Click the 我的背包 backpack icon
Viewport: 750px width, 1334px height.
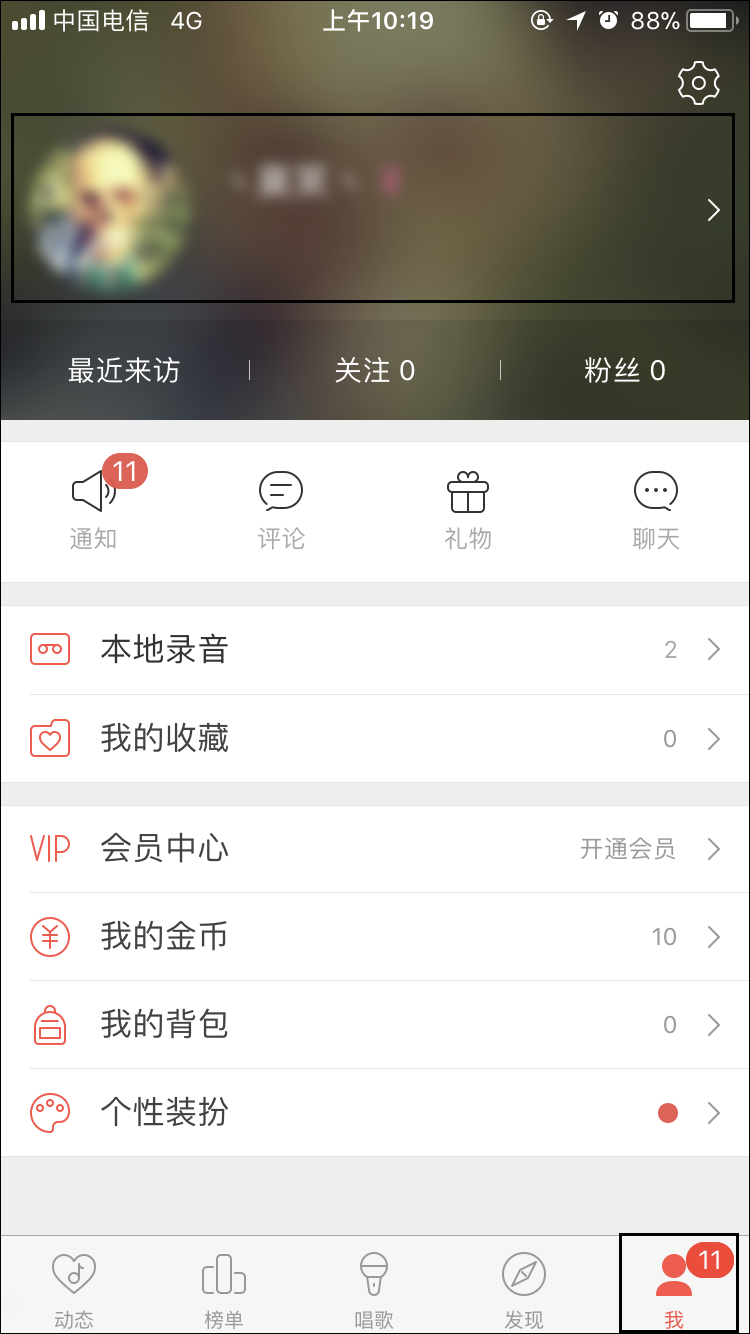51,1025
